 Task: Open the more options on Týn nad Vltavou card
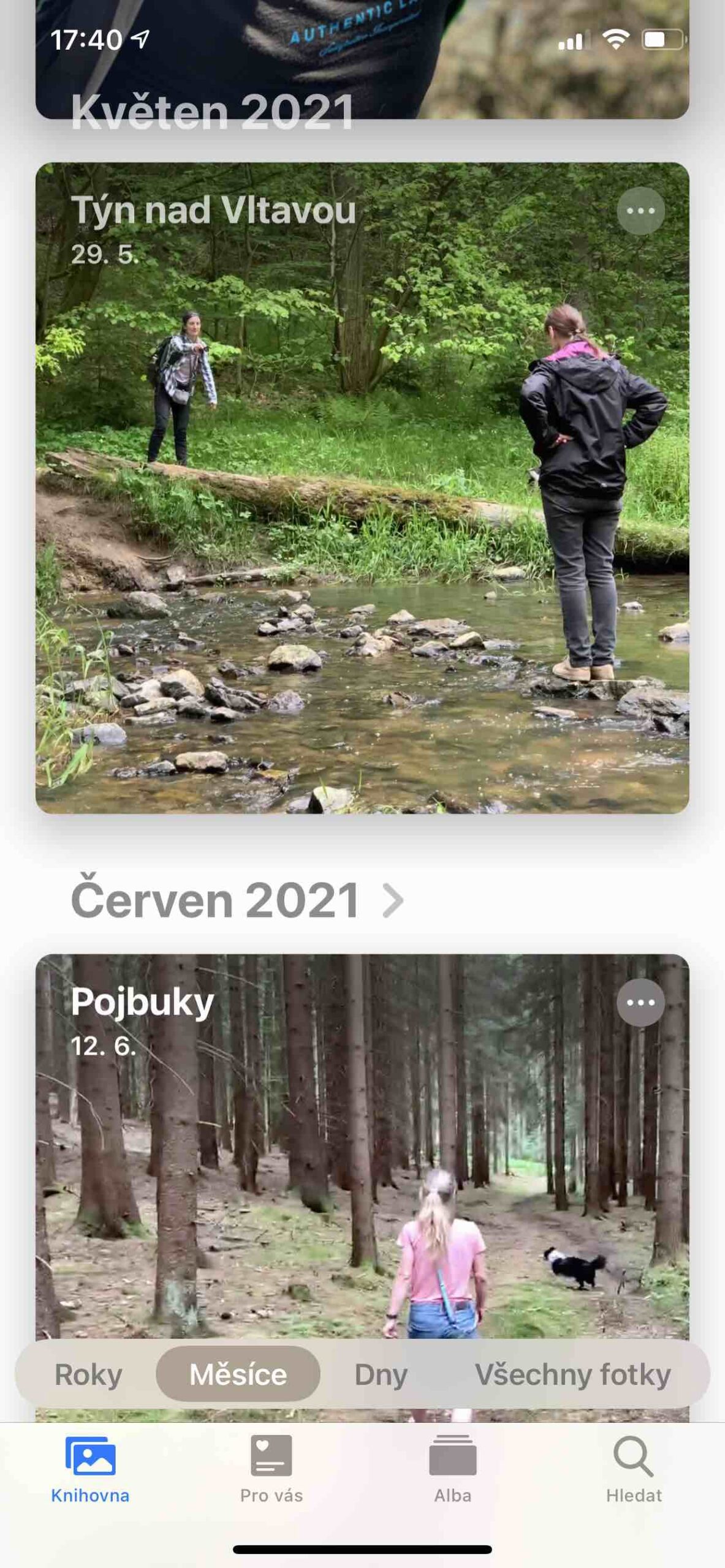tap(640, 211)
